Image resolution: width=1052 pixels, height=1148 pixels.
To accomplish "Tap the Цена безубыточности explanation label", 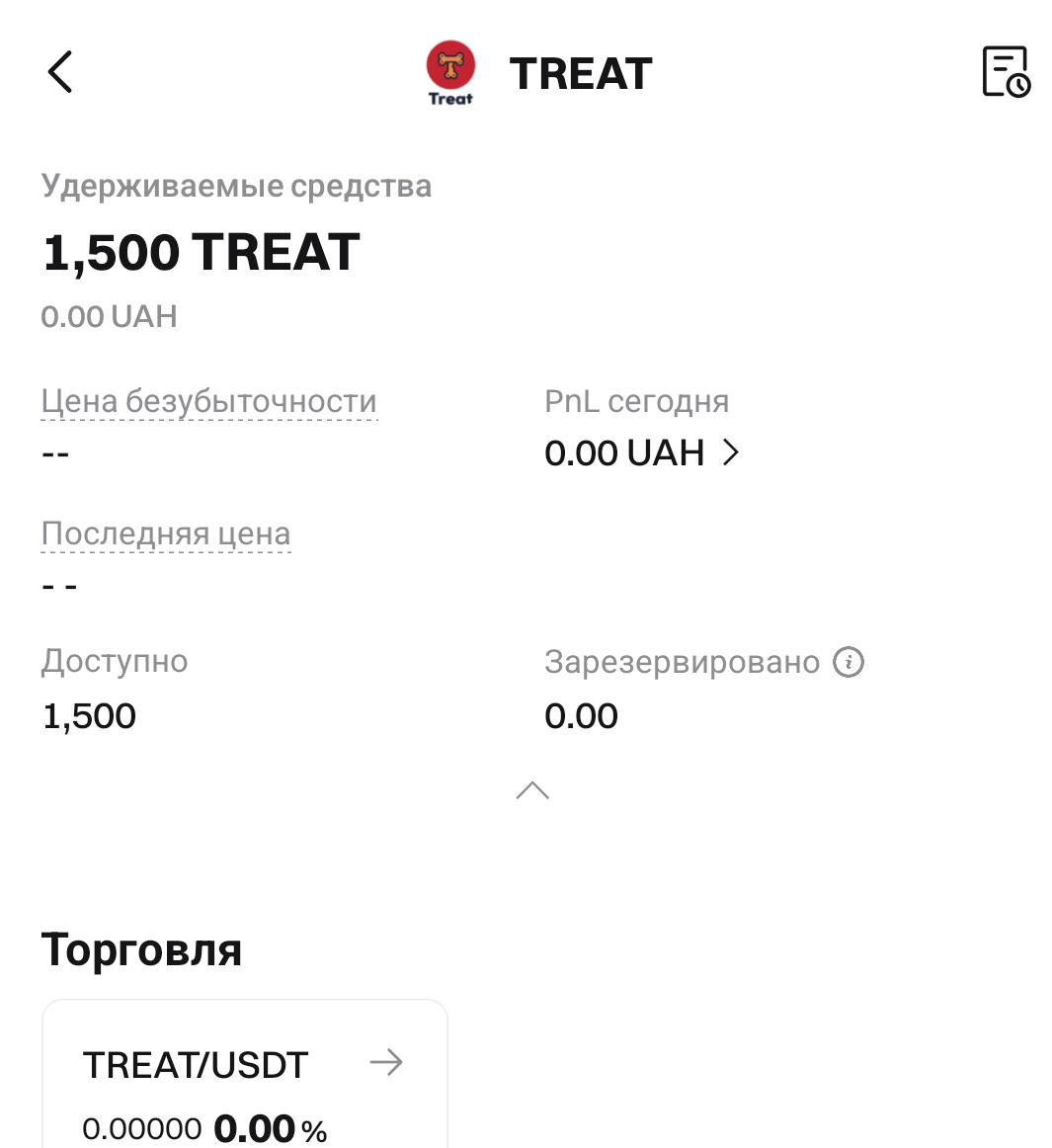I will click(209, 402).
